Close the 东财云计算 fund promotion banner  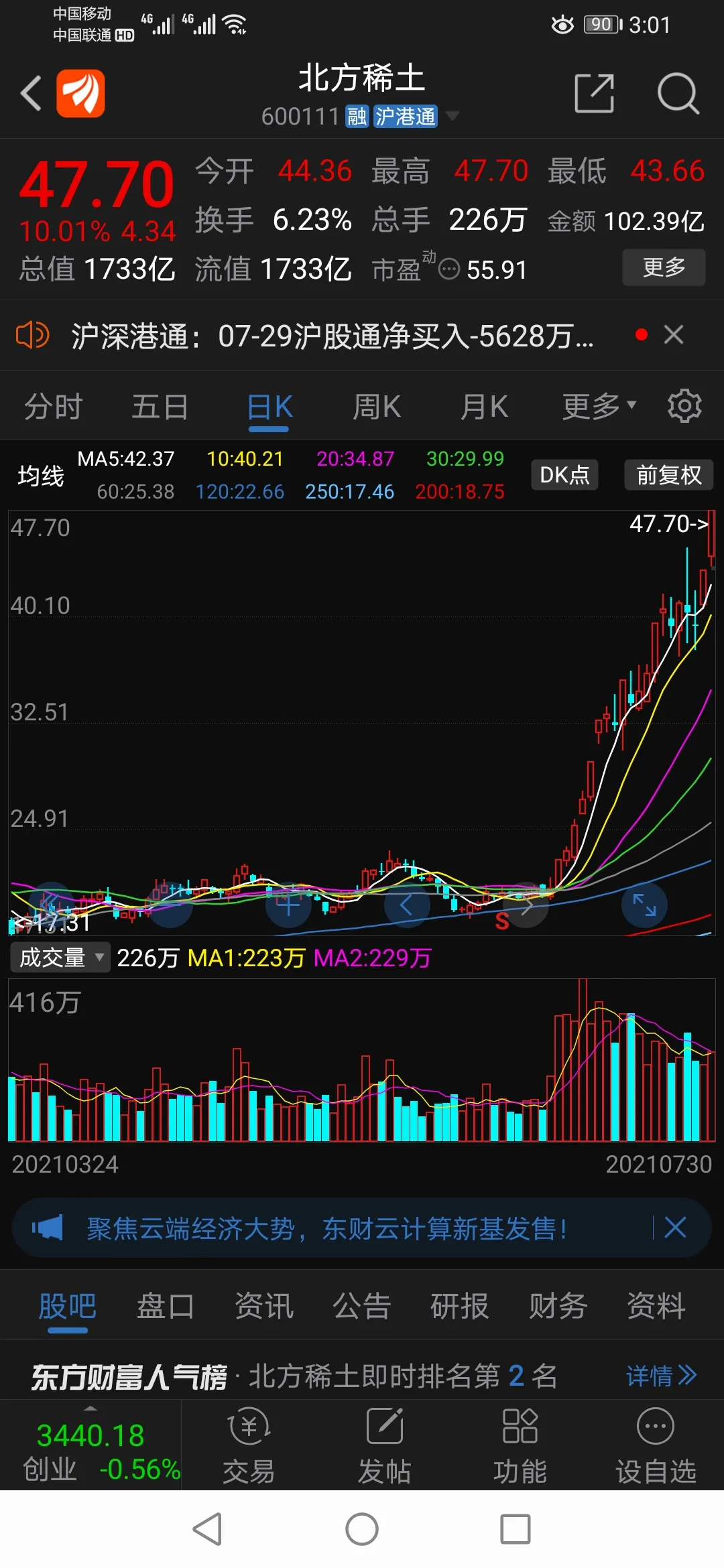675,1228
